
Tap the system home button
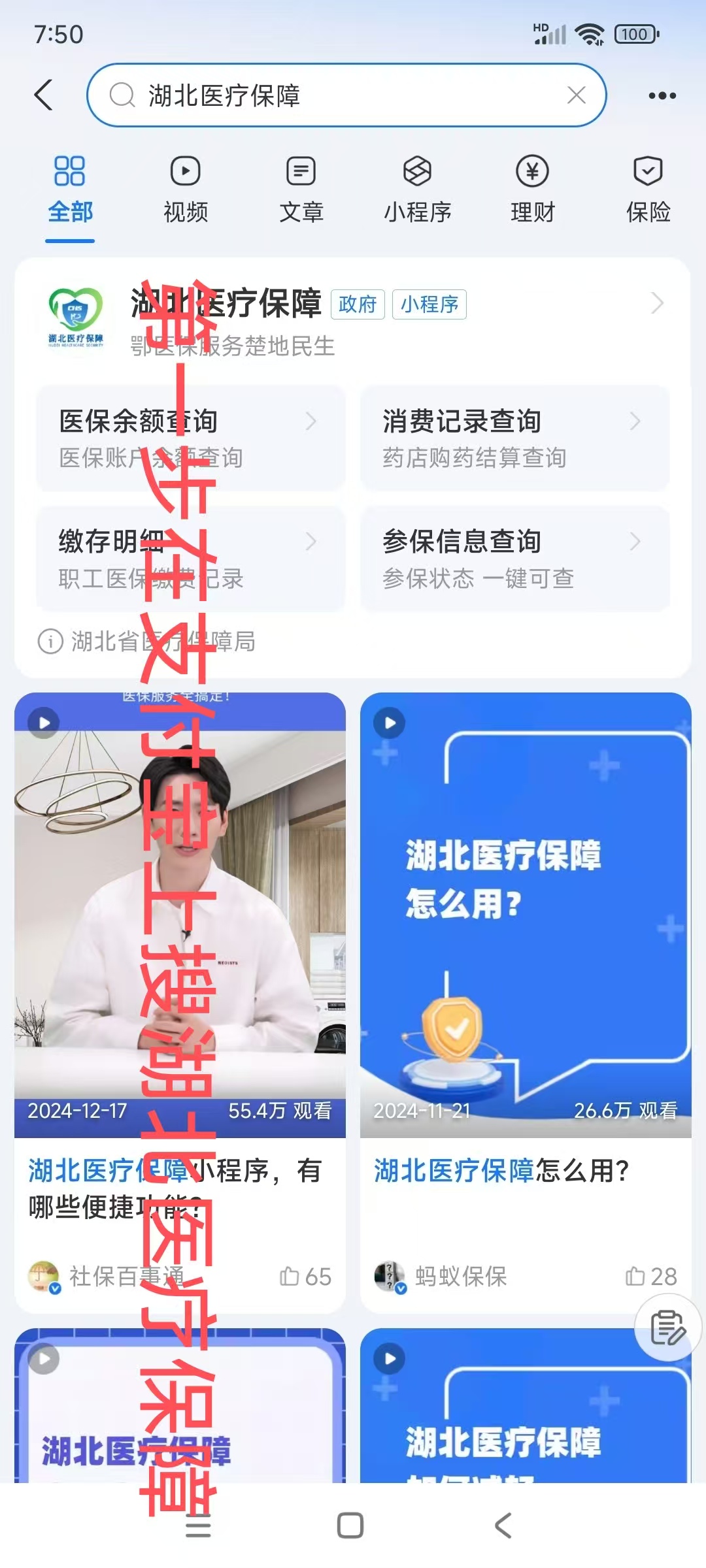point(350,1526)
